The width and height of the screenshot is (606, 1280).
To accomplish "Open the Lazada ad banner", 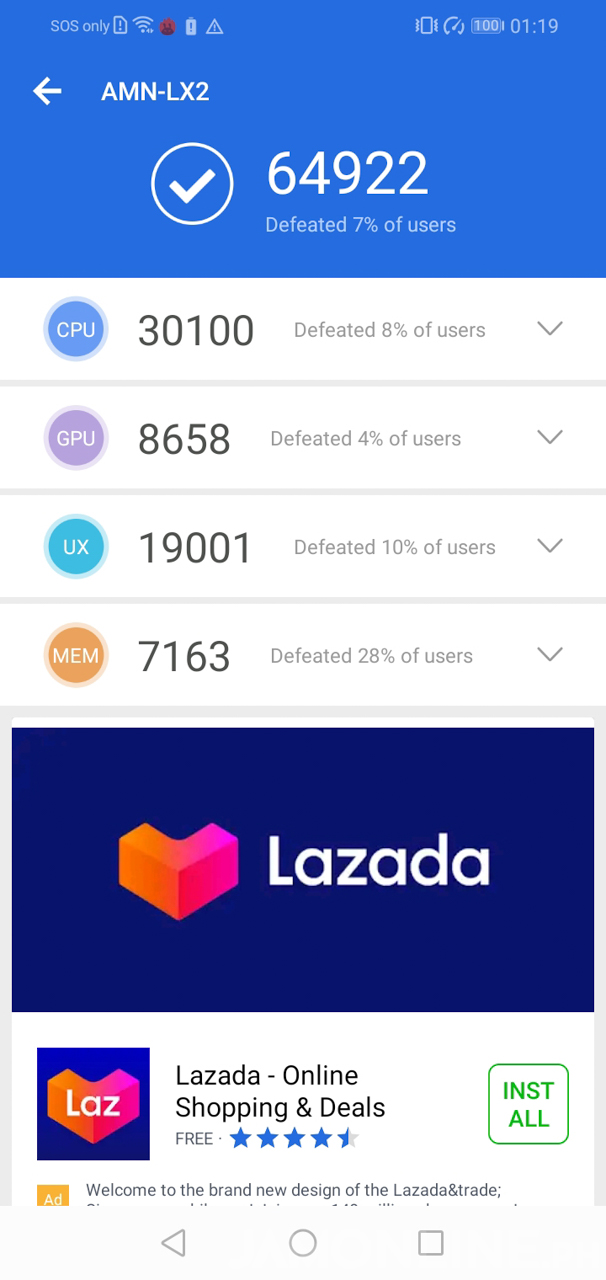I will 303,869.
